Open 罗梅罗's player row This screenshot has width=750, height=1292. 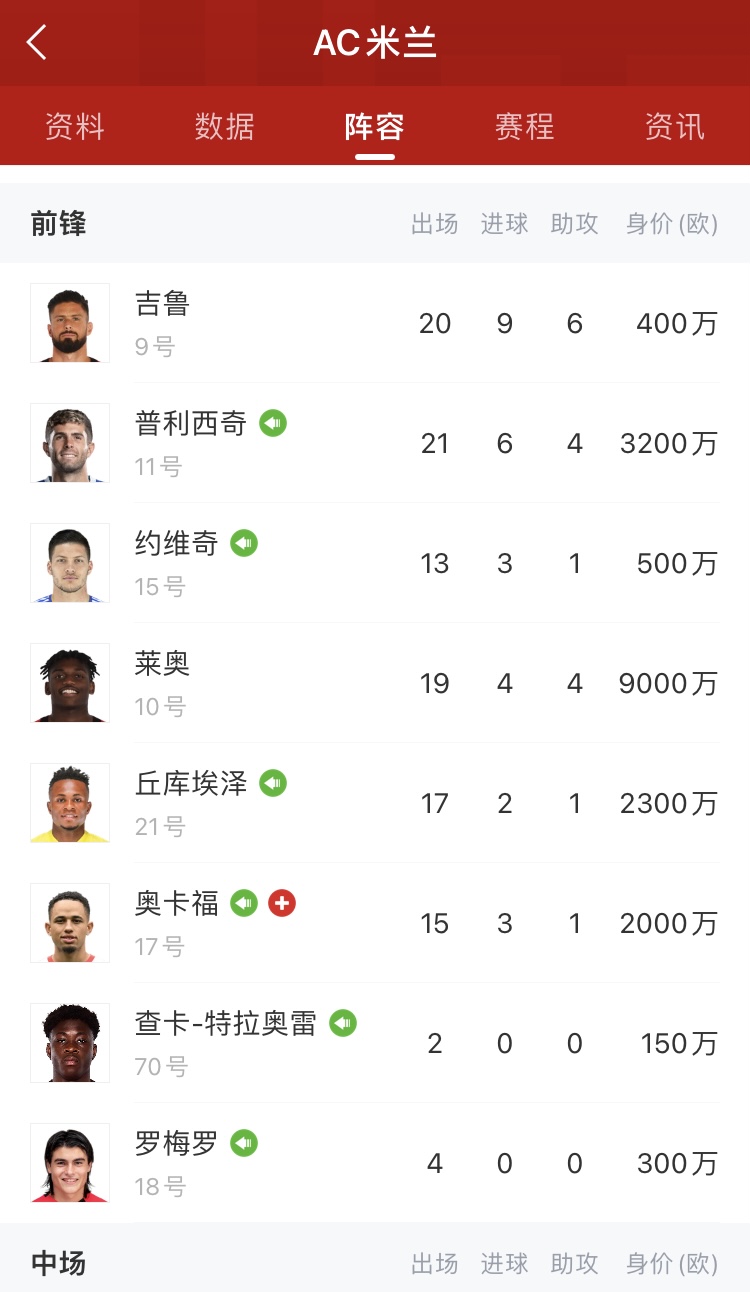coord(176,1144)
